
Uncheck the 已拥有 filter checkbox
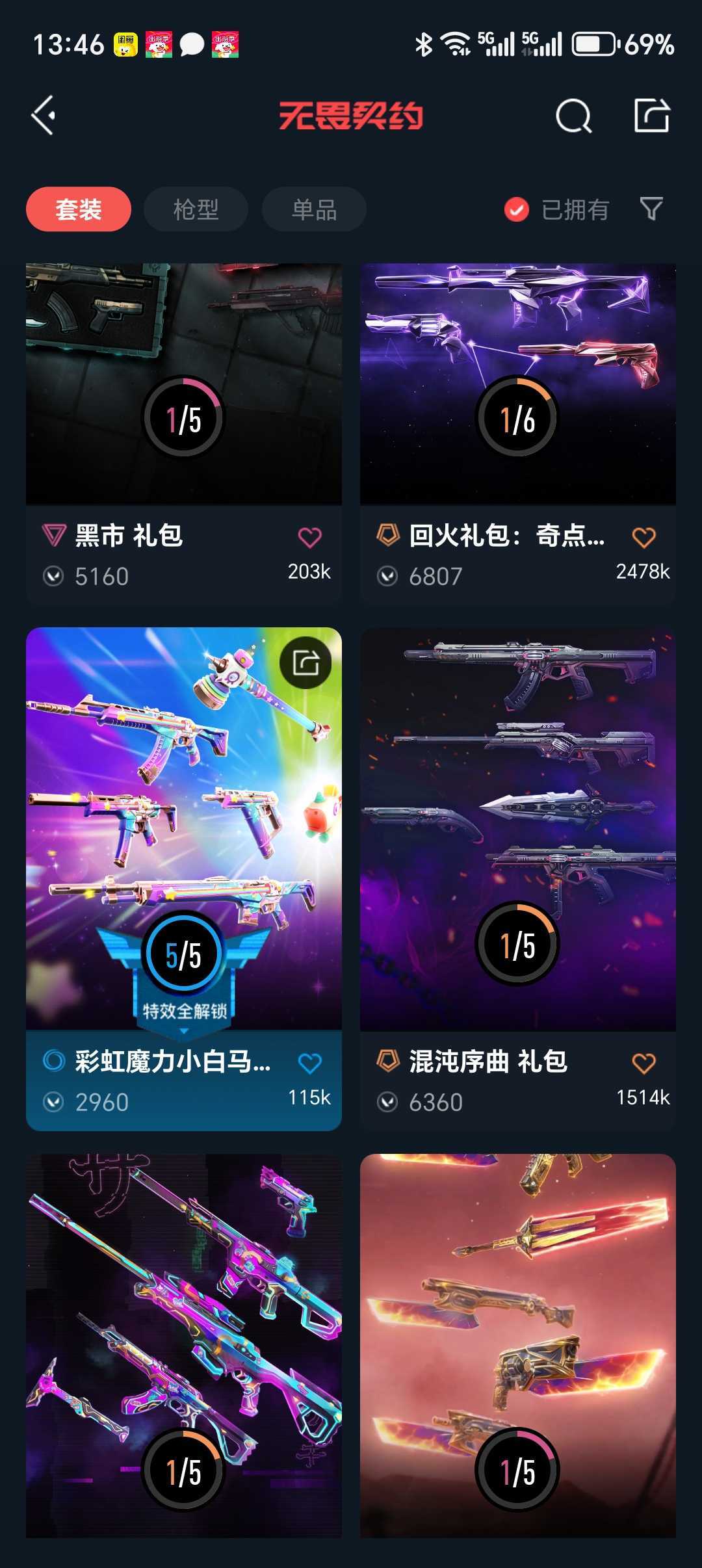[517, 209]
